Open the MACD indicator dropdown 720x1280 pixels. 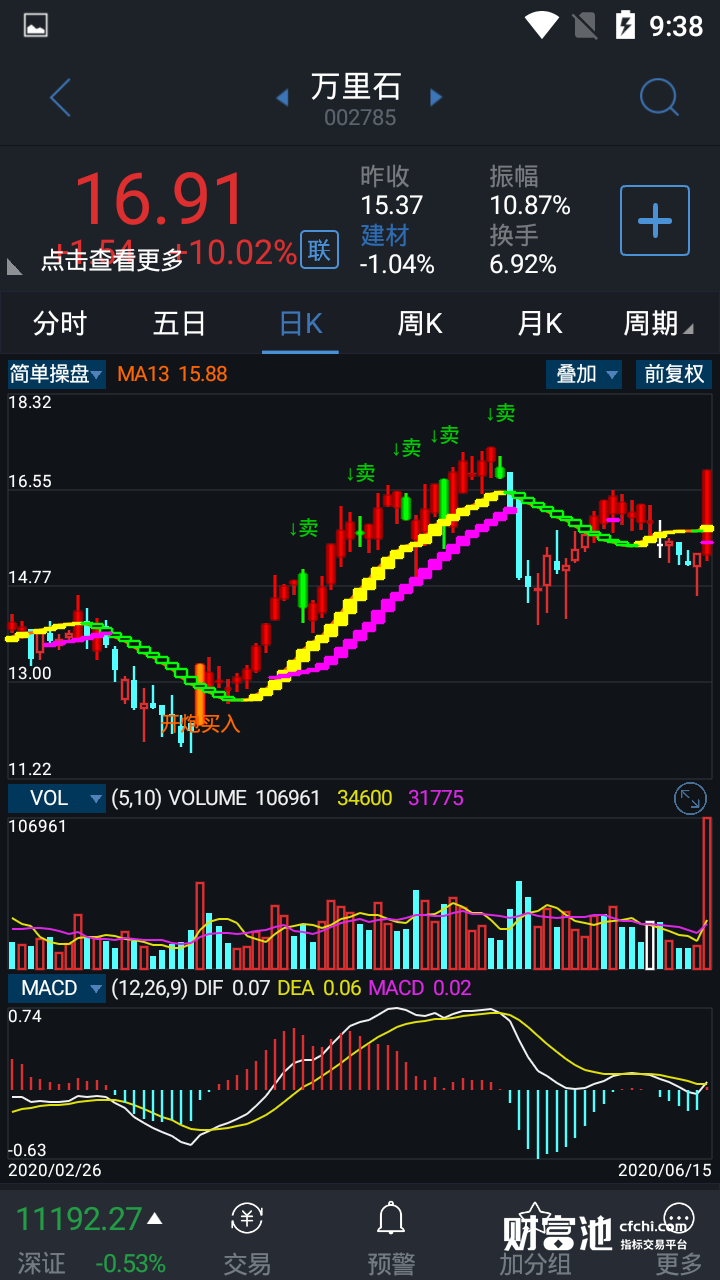click(x=57, y=988)
